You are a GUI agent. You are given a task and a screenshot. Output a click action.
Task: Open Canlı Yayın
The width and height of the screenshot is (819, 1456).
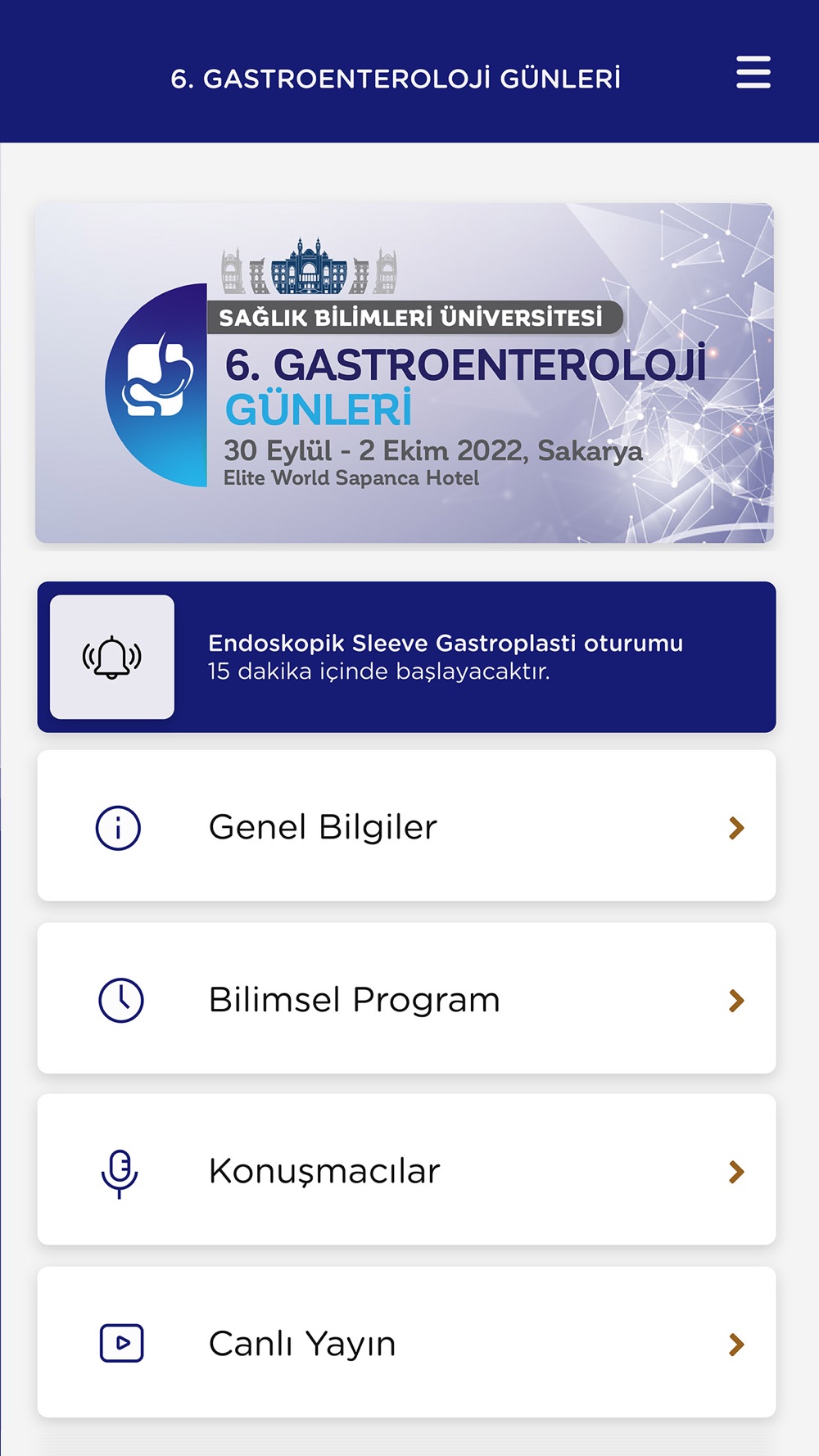pyautogui.click(x=406, y=1343)
